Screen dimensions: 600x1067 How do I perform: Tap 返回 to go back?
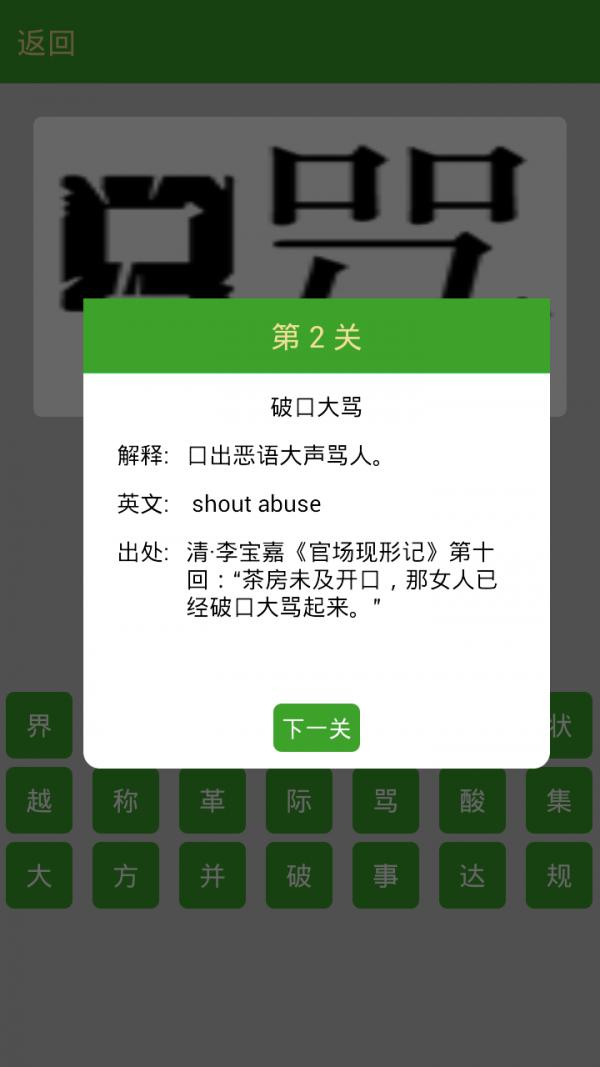46,43
